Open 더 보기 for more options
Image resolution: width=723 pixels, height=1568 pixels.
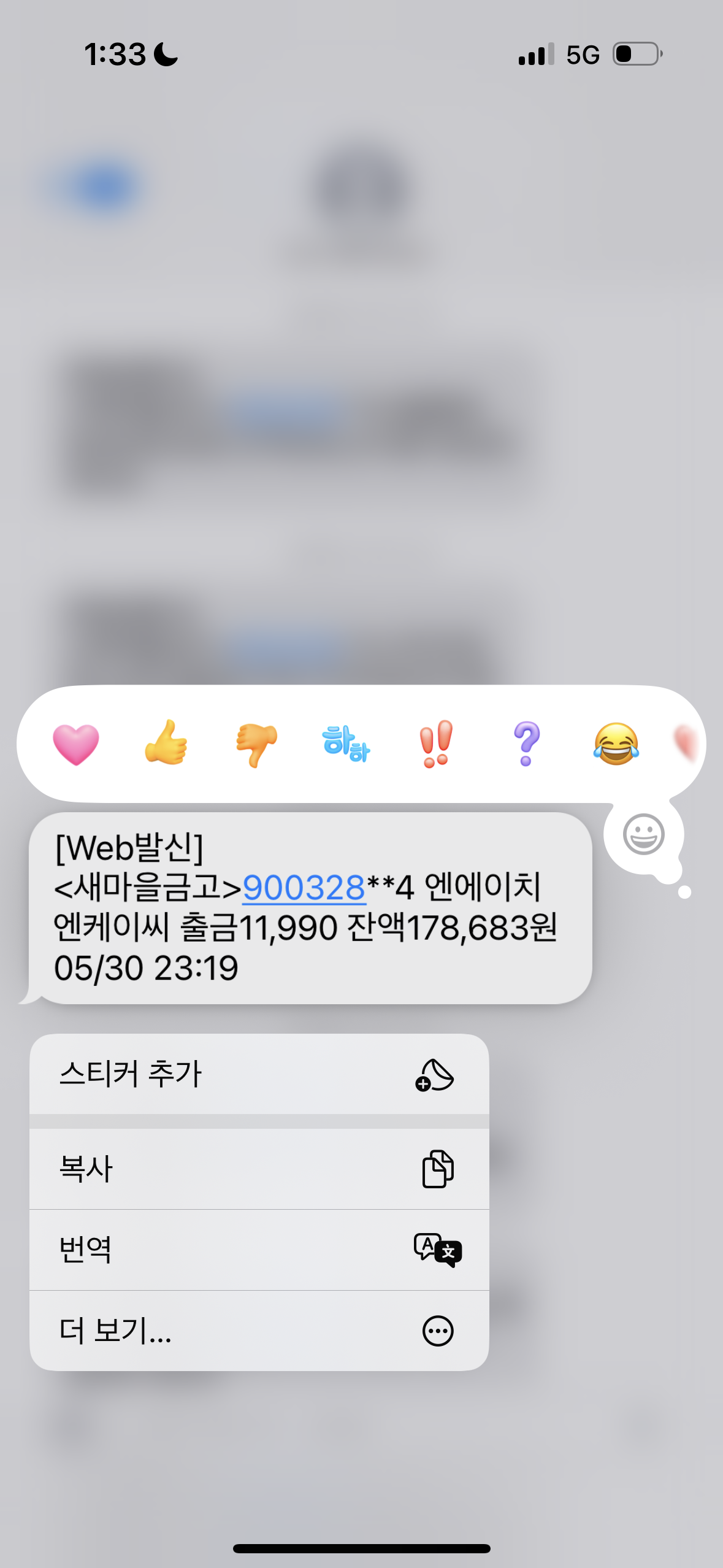(259, 1331)
